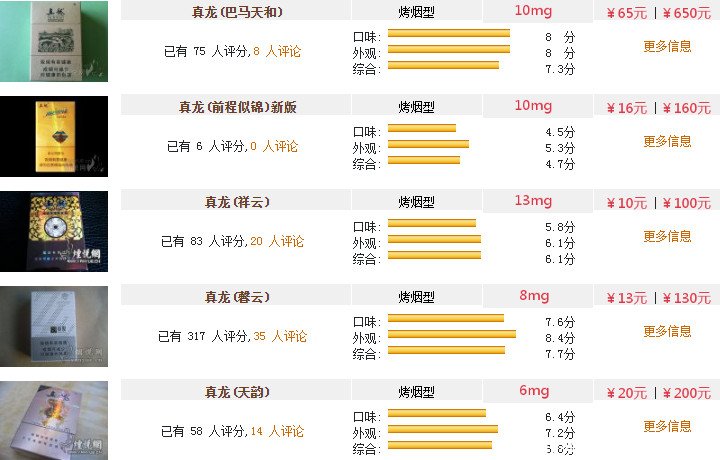Read the 8 人评论 for 真龙(巴马天和)
The width and height of the screenshot is (720, 460).
(x=283, y=51)
